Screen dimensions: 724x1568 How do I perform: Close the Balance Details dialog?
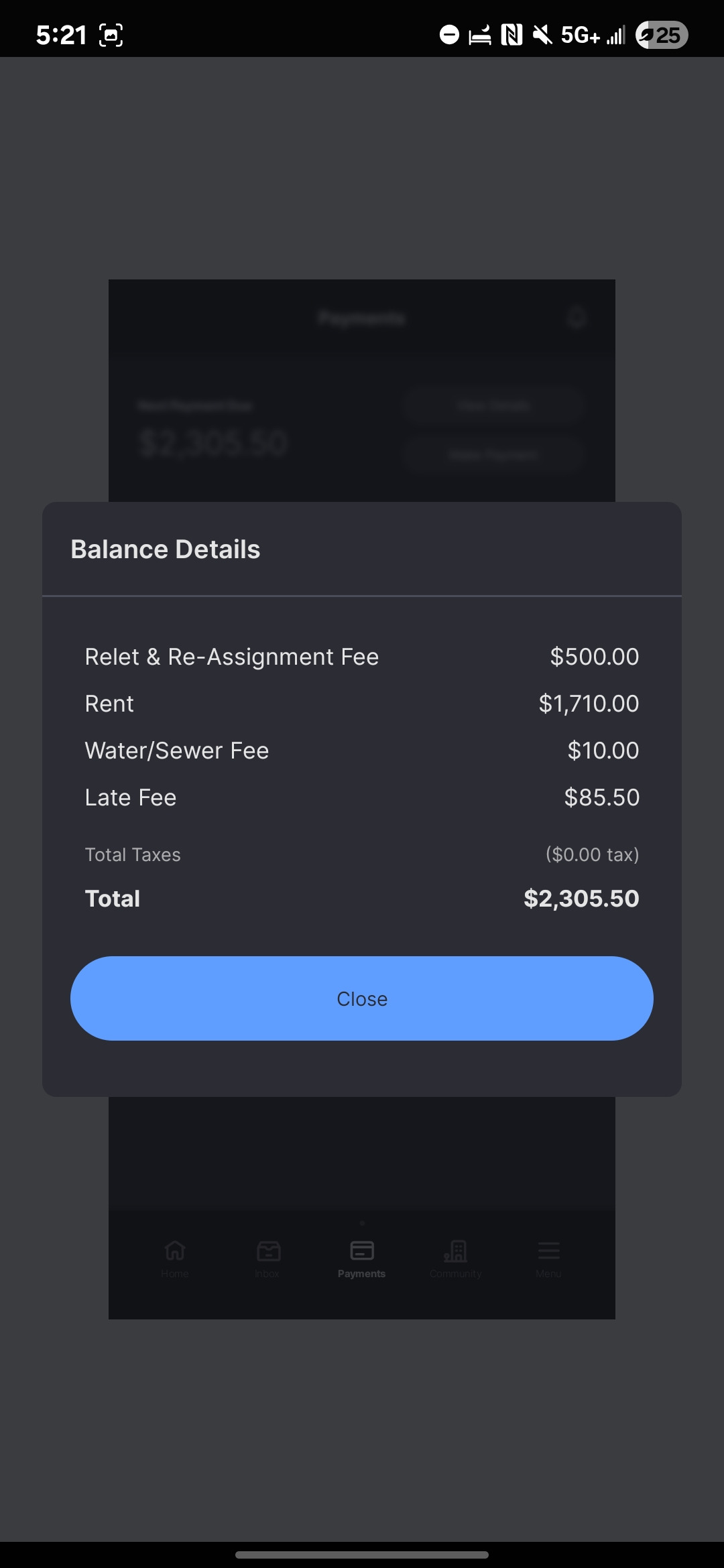pos(362,998)
